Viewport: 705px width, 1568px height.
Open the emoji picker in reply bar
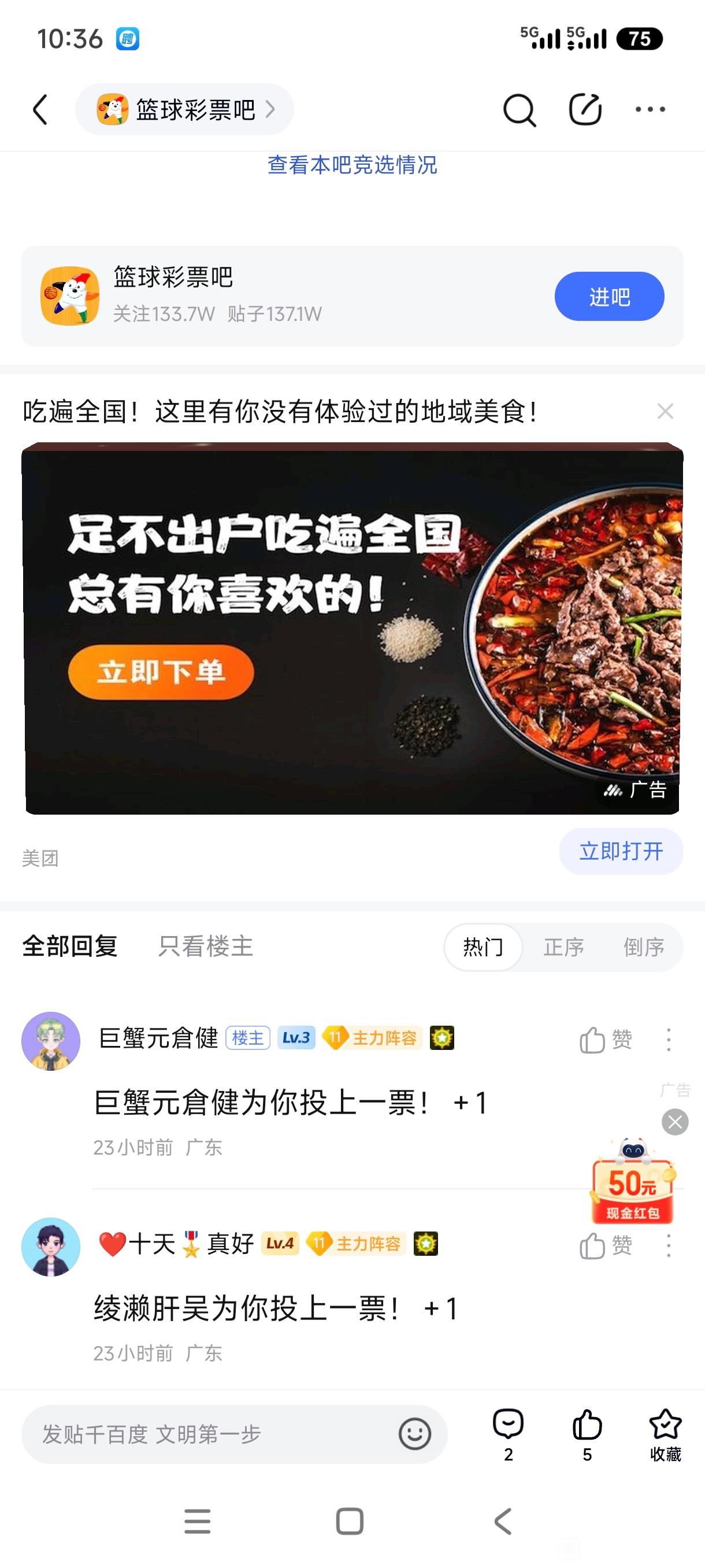point(415,1434)
